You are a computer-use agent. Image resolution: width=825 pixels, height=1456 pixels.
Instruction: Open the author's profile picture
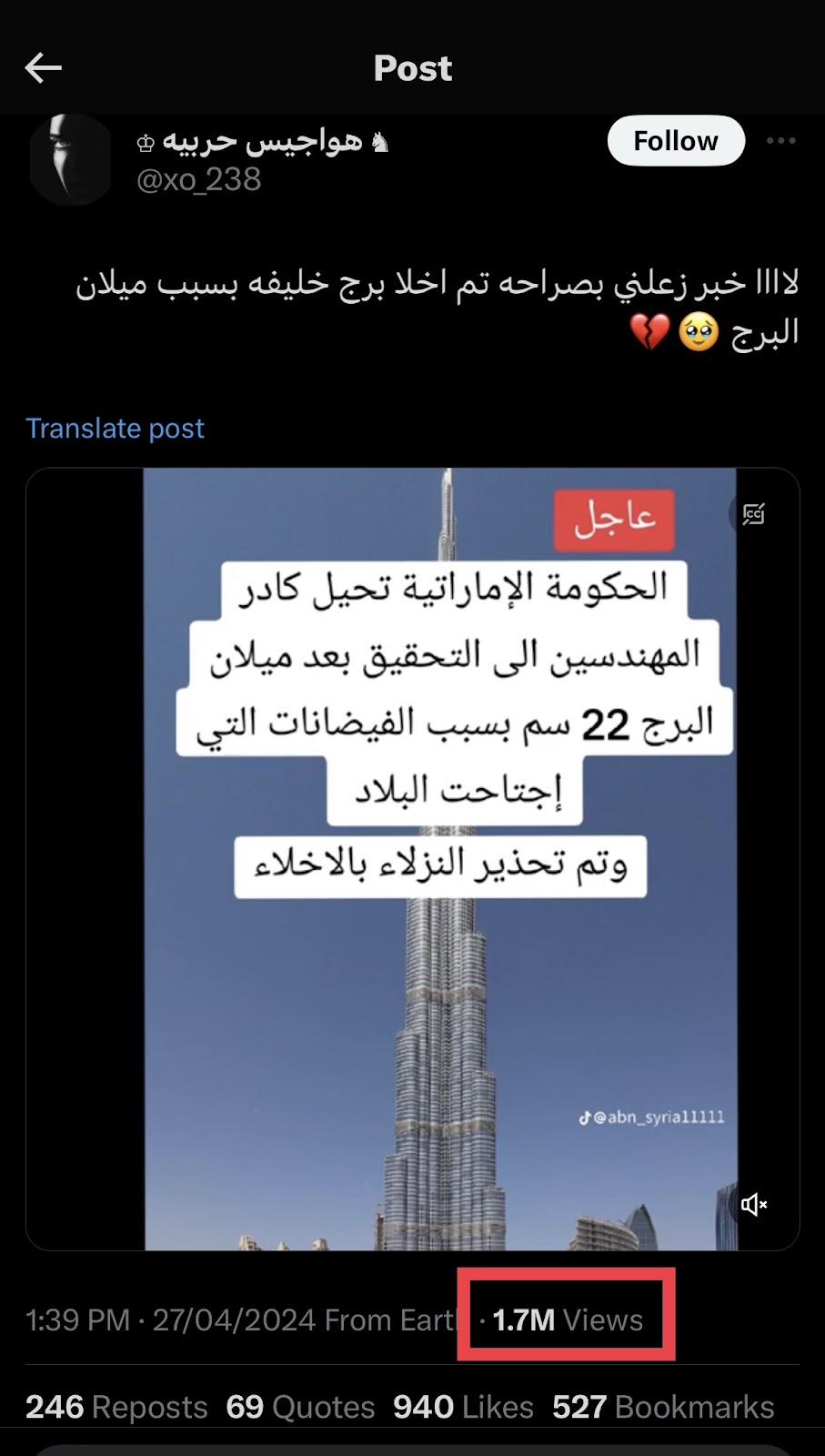[x=70, y=158]
